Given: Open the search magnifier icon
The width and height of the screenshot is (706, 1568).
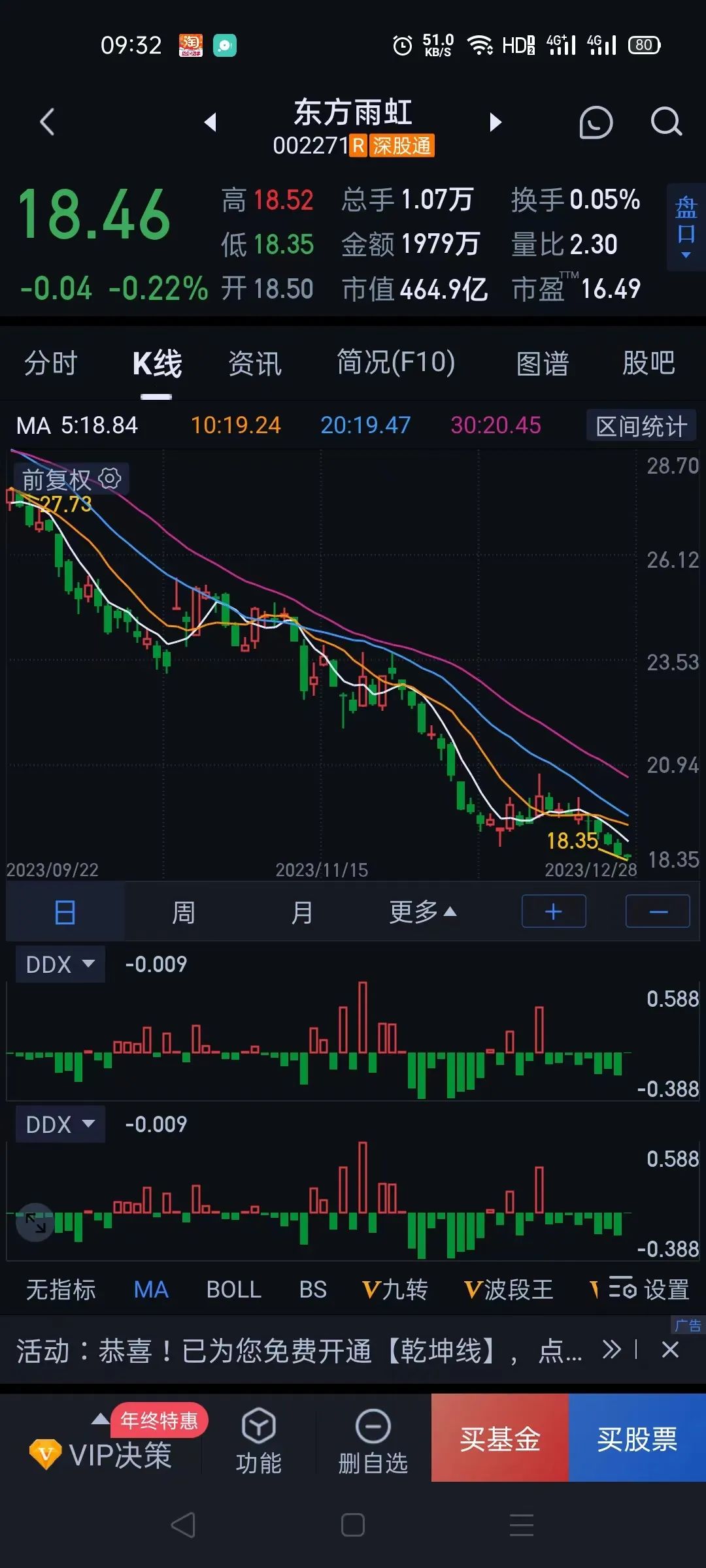Looking at the screenshot, I should (666, 122).
